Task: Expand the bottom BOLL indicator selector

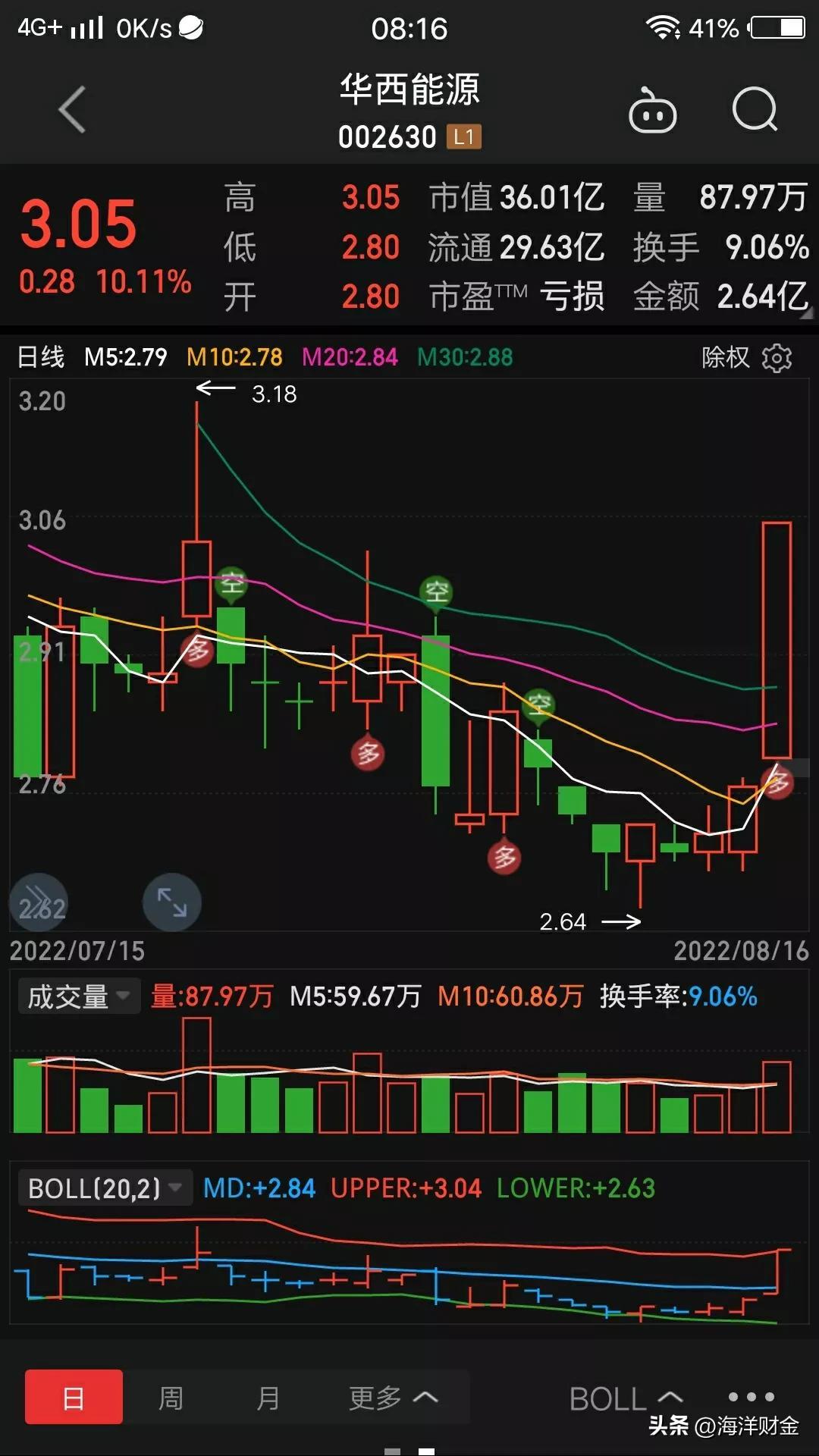Action: (x=626, y=1398)
